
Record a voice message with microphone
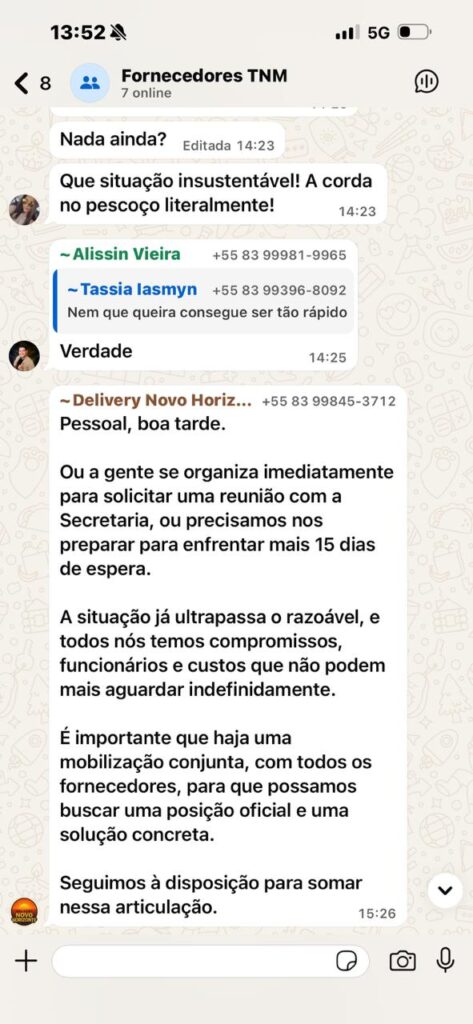[x=446, y=961]
